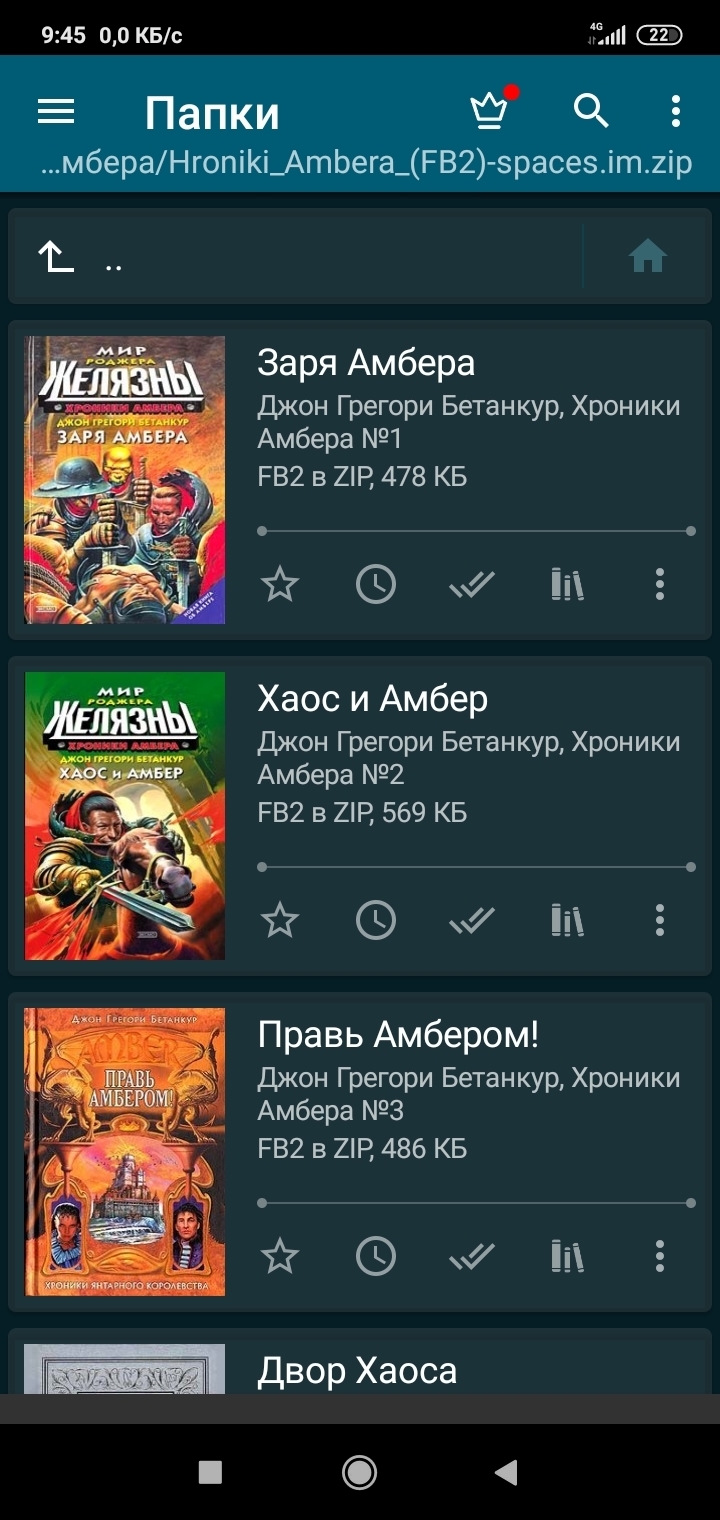The image size is (720, 1520).
Task: Open the premium crown icon
Action: coord(489,112)
